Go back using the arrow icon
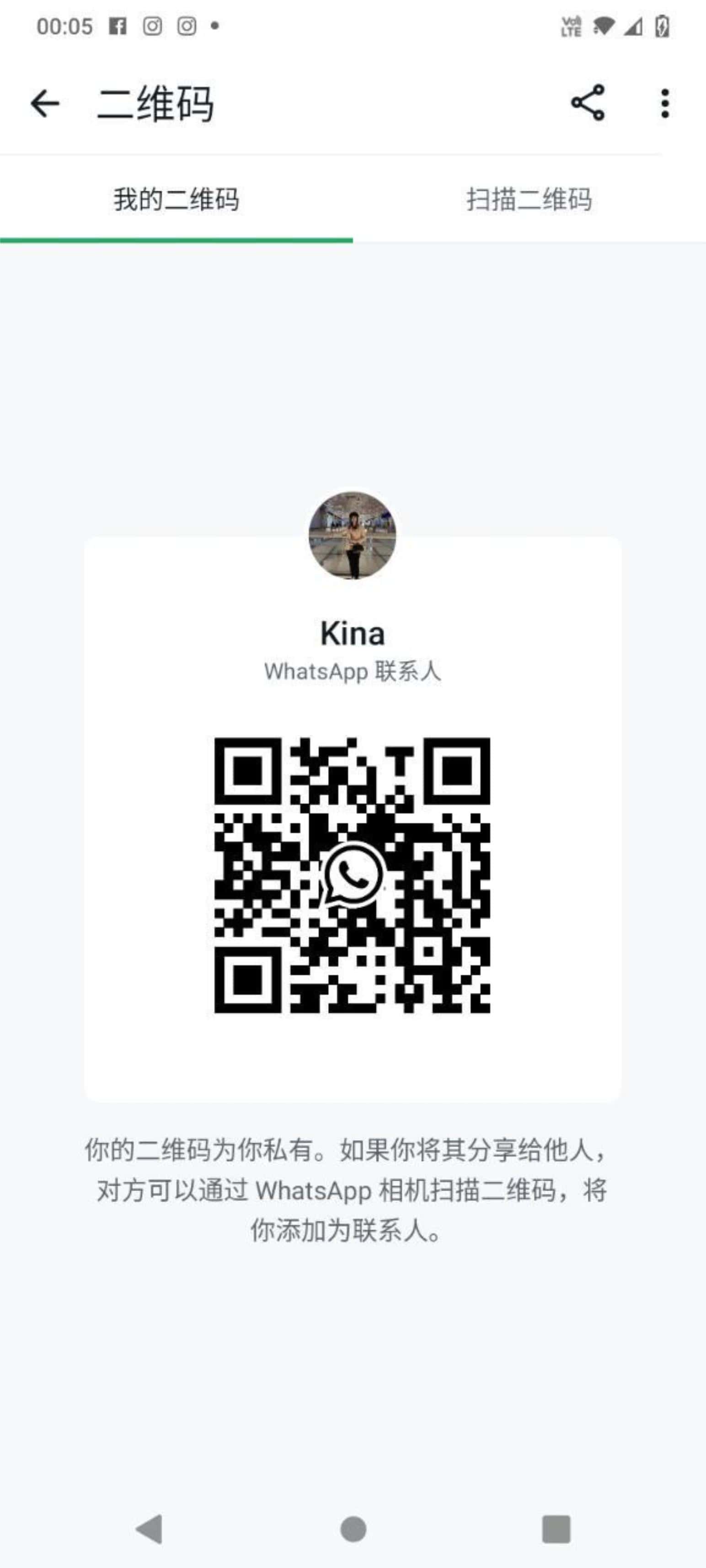The width and height of the screenshot is (706, 1568). pyautogui.click(x=45, y=103)
